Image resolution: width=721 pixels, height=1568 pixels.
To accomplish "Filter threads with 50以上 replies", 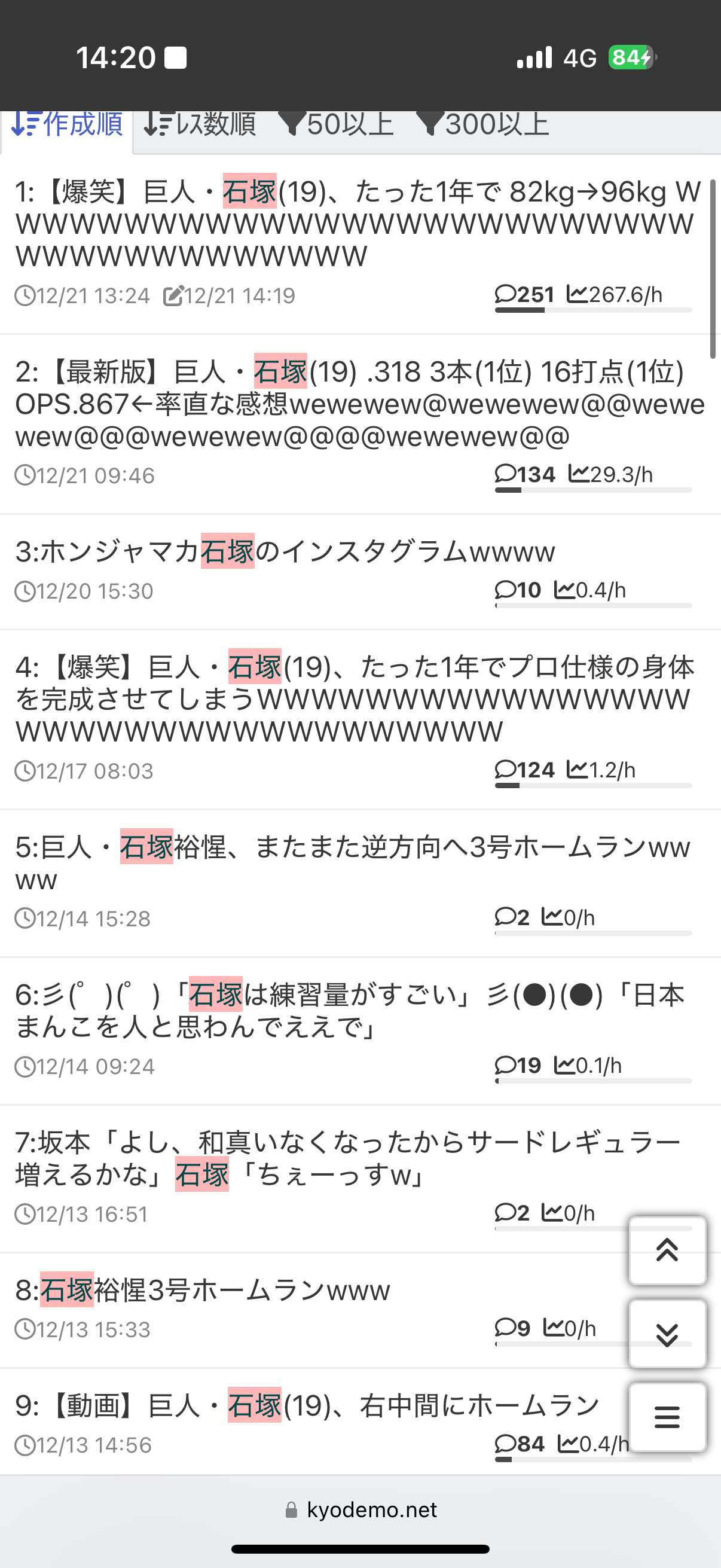I will coord(337,126).
